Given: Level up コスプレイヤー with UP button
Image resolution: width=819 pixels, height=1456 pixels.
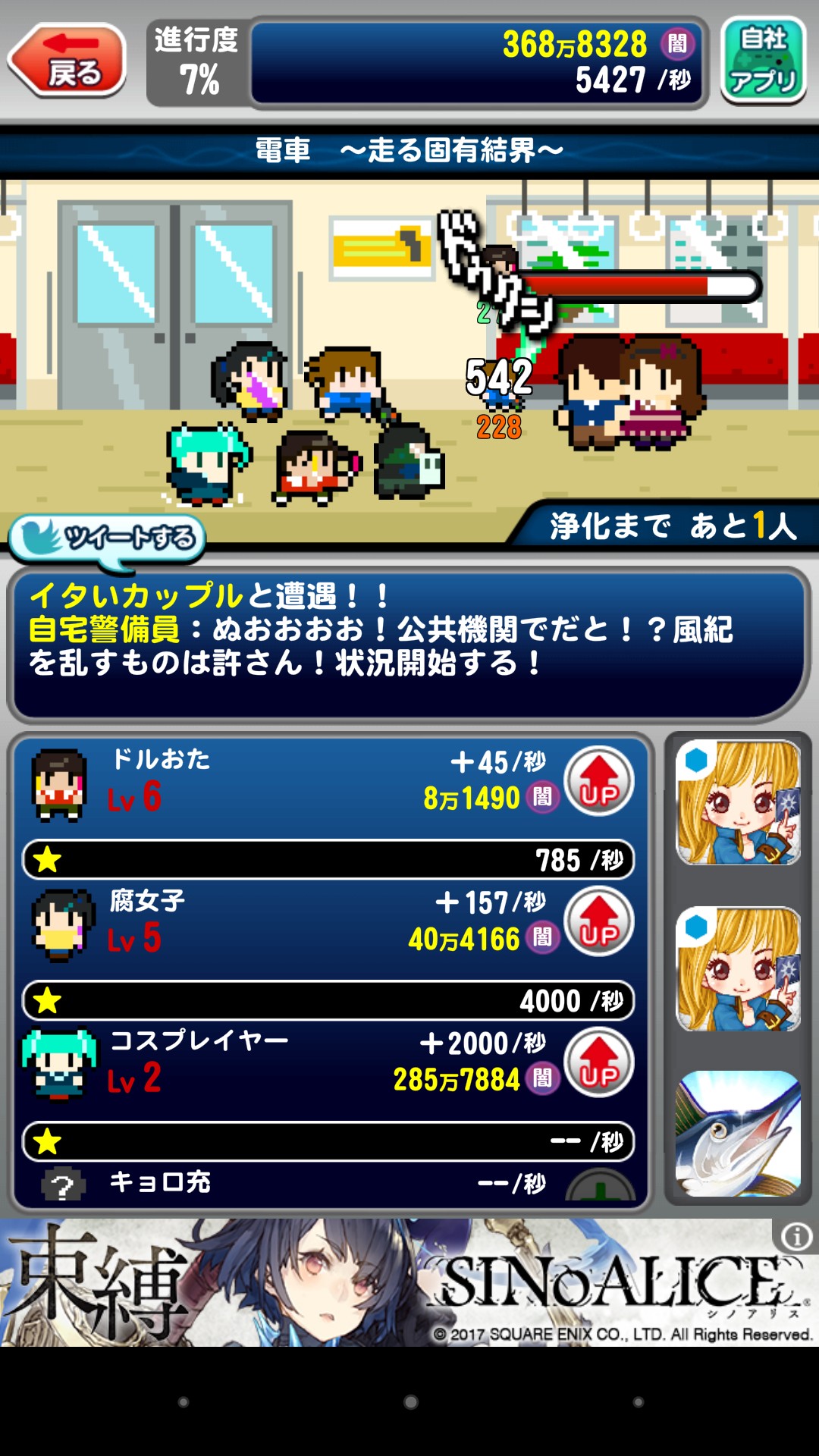Looking at the screenshot, I should [599, 1062].
